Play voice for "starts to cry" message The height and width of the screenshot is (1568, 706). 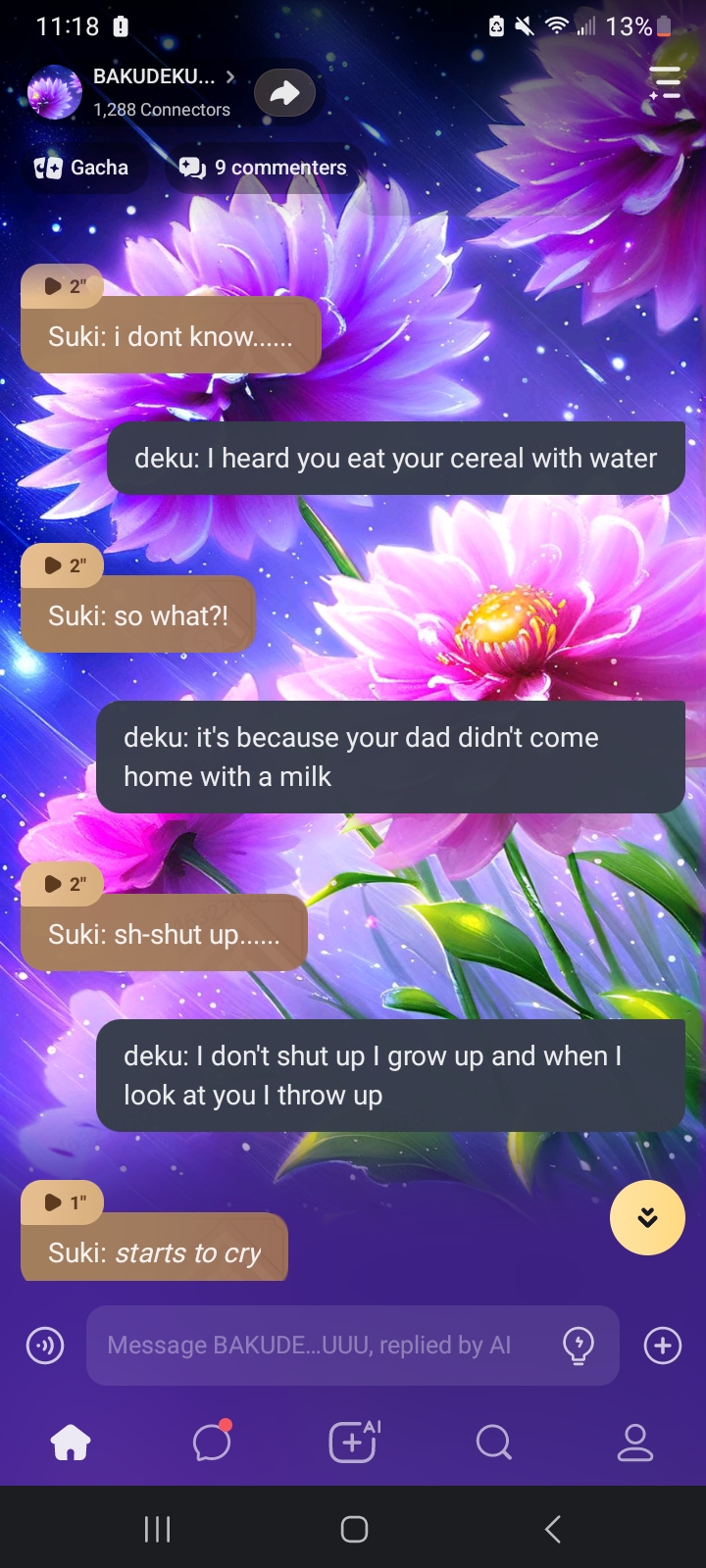(x=63, y=1202)
